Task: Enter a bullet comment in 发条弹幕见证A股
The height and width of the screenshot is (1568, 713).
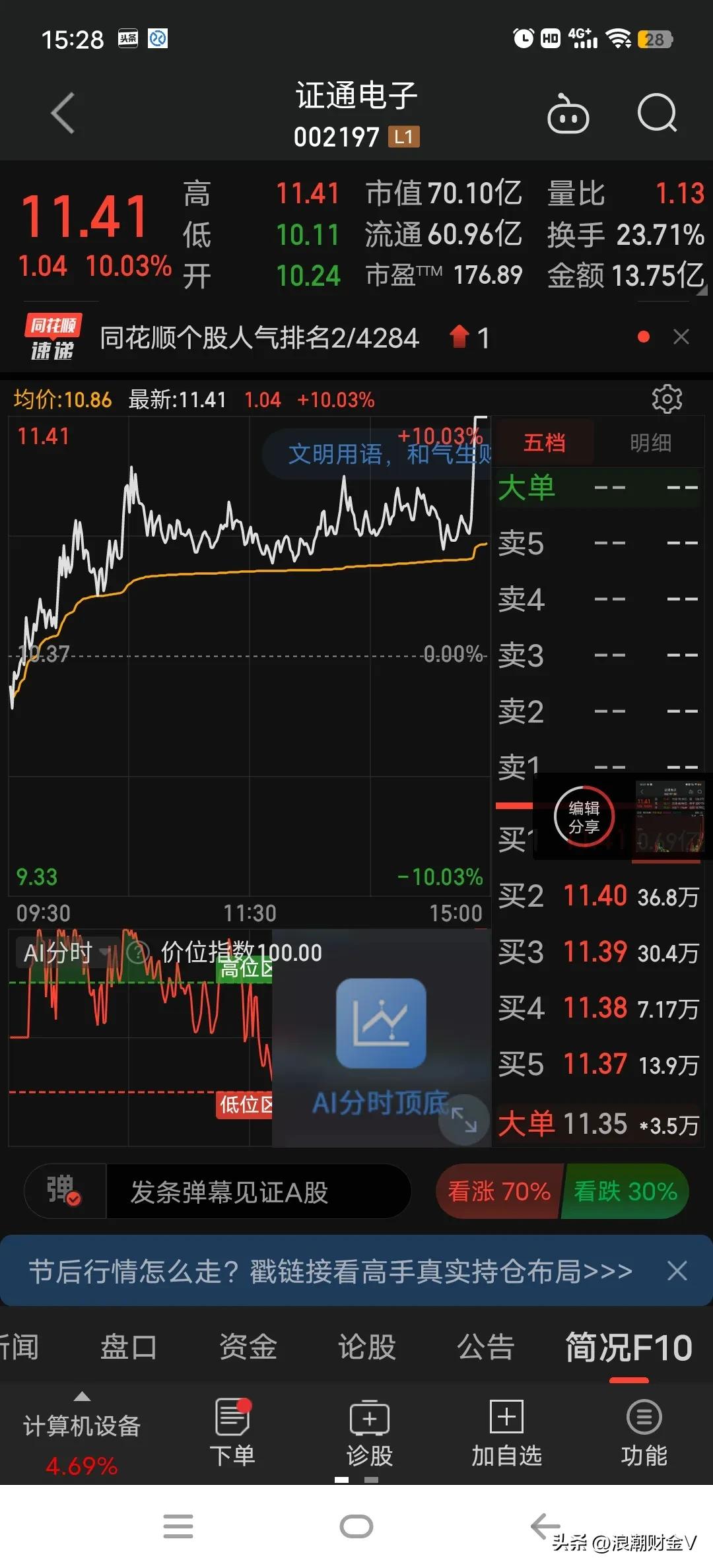Action: pos(257,1192)
